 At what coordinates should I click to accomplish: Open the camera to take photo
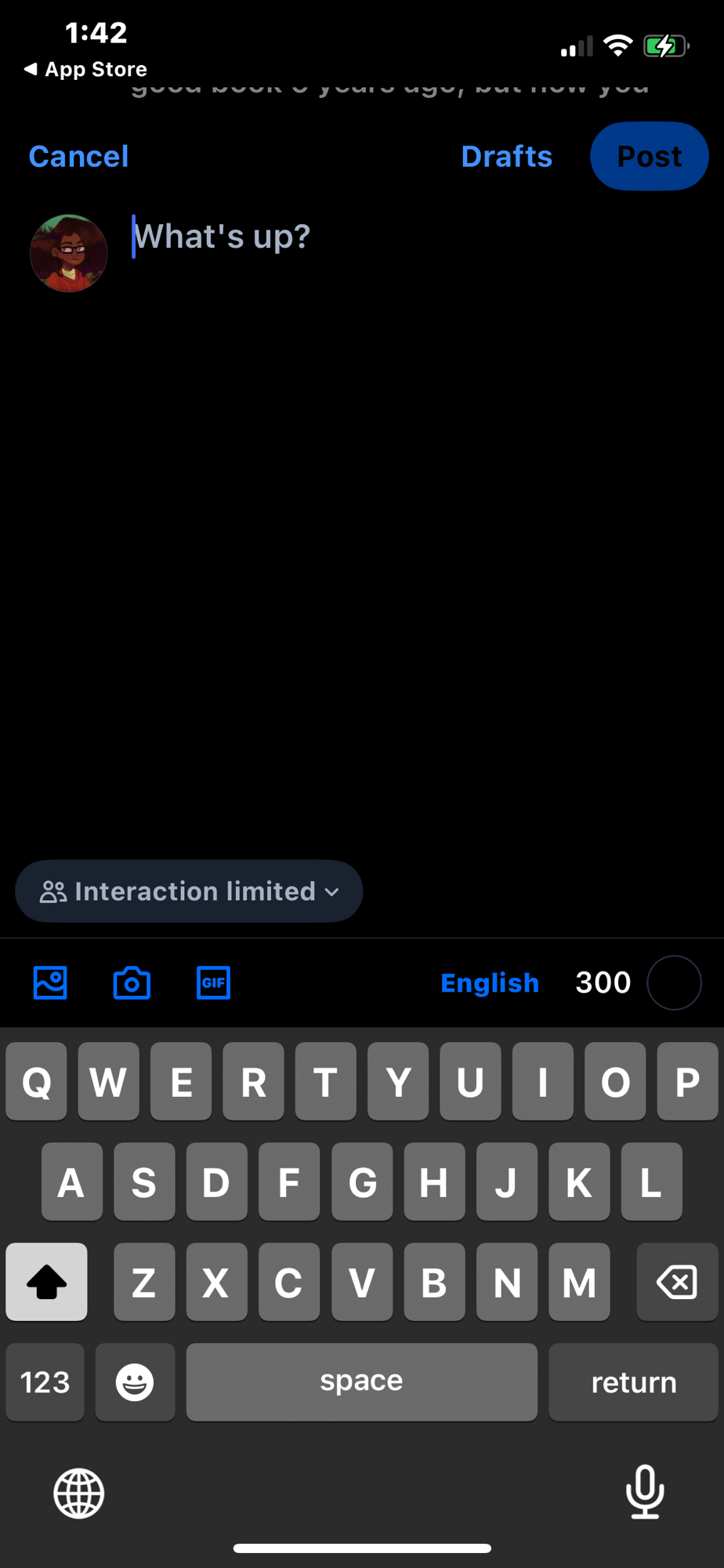132,982
